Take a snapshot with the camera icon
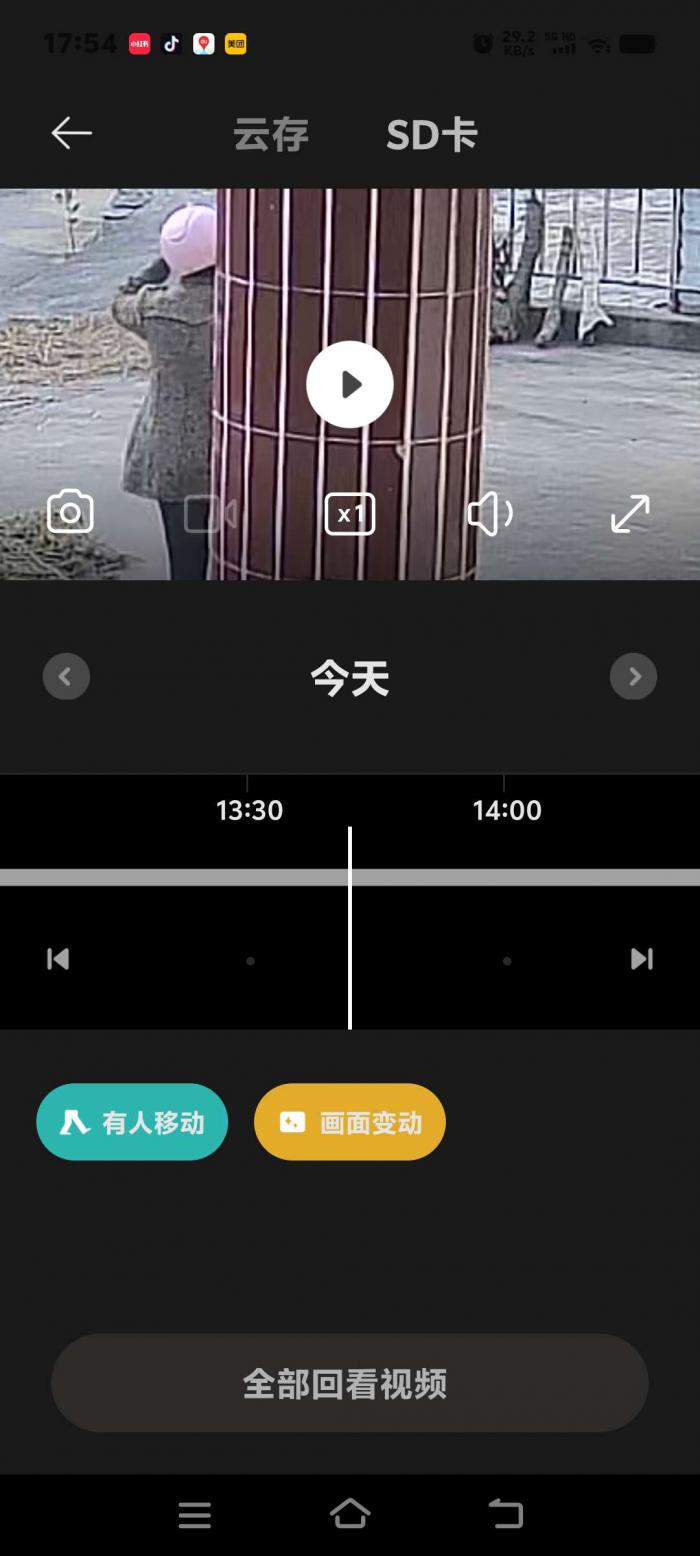 click(x=70, y=513)
